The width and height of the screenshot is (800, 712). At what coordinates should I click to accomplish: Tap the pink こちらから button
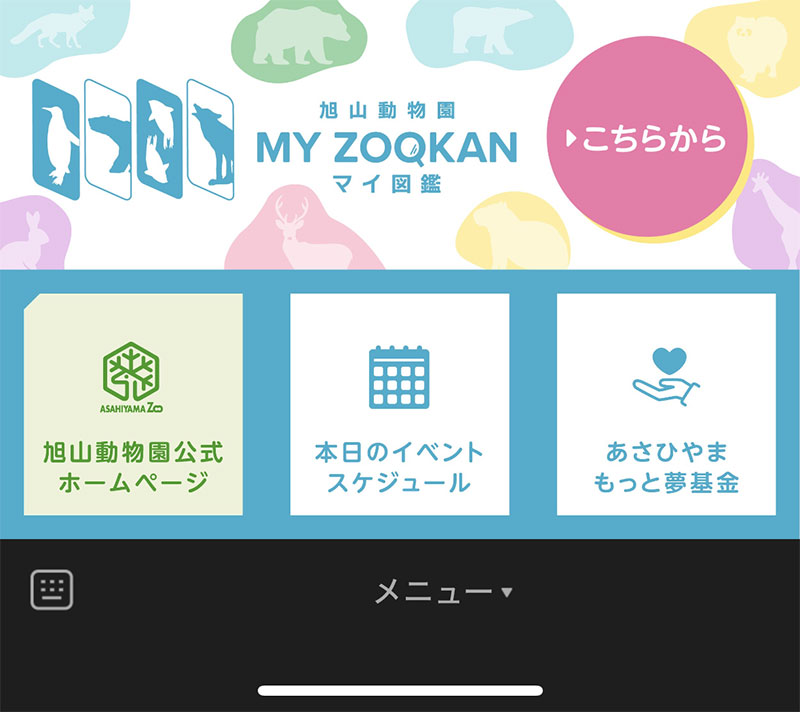(647, 138)
